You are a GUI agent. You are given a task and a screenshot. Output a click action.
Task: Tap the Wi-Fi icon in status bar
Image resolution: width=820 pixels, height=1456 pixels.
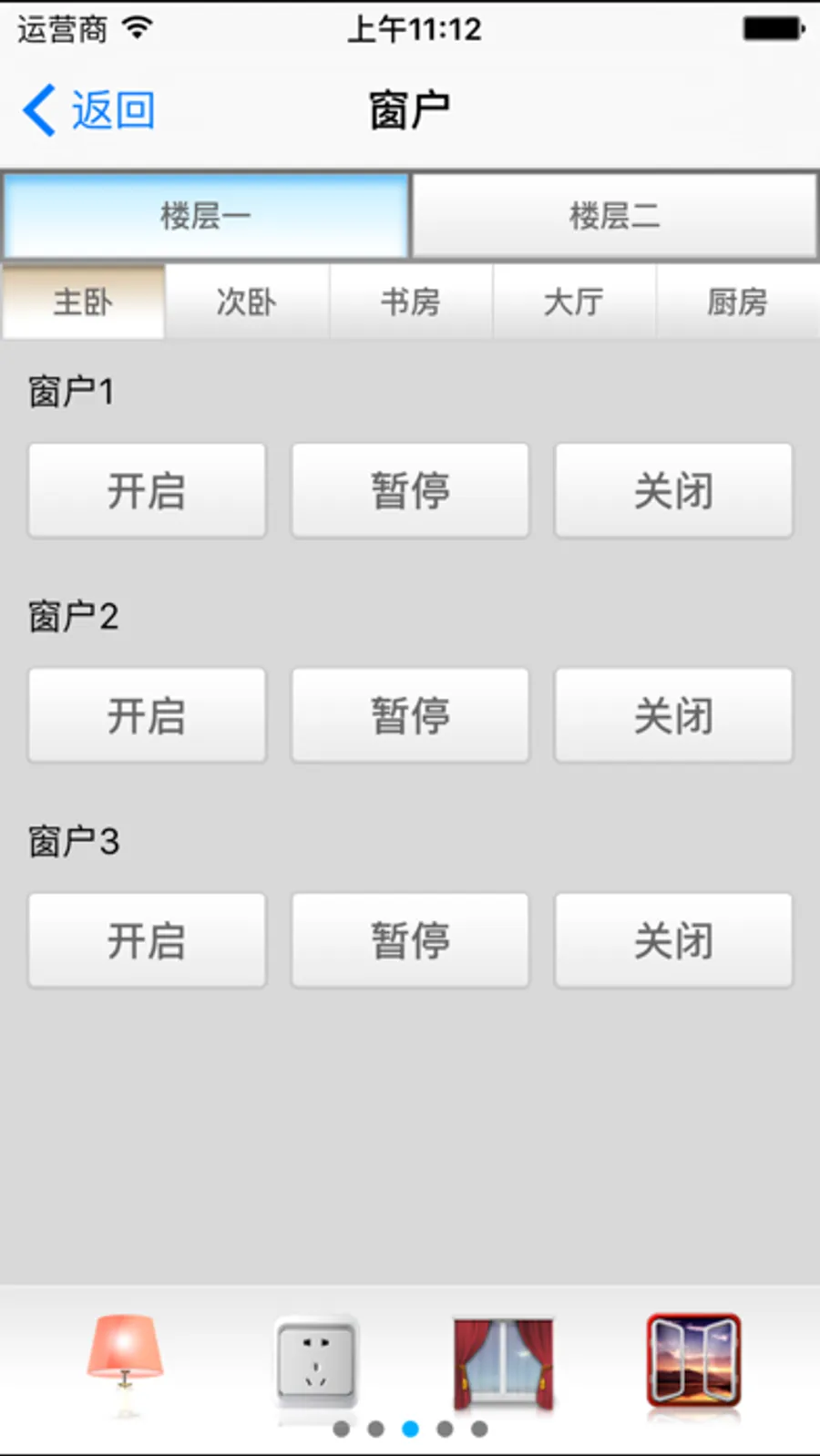point(135,27)
